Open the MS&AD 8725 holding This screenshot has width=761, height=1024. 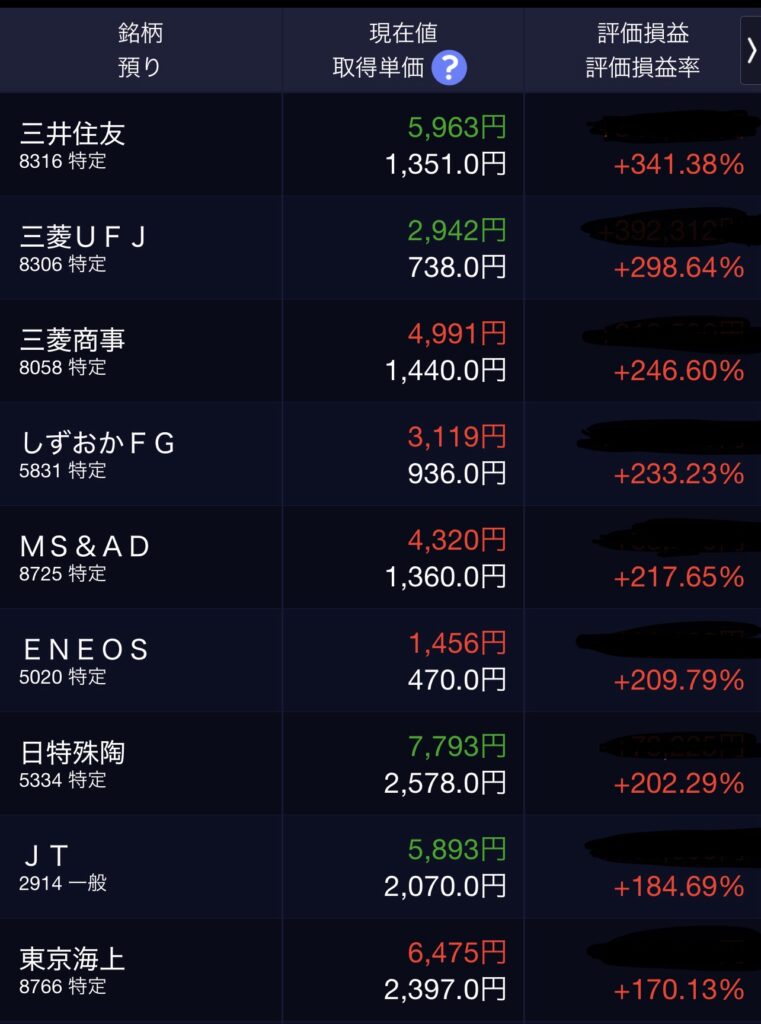click(85, 557)
